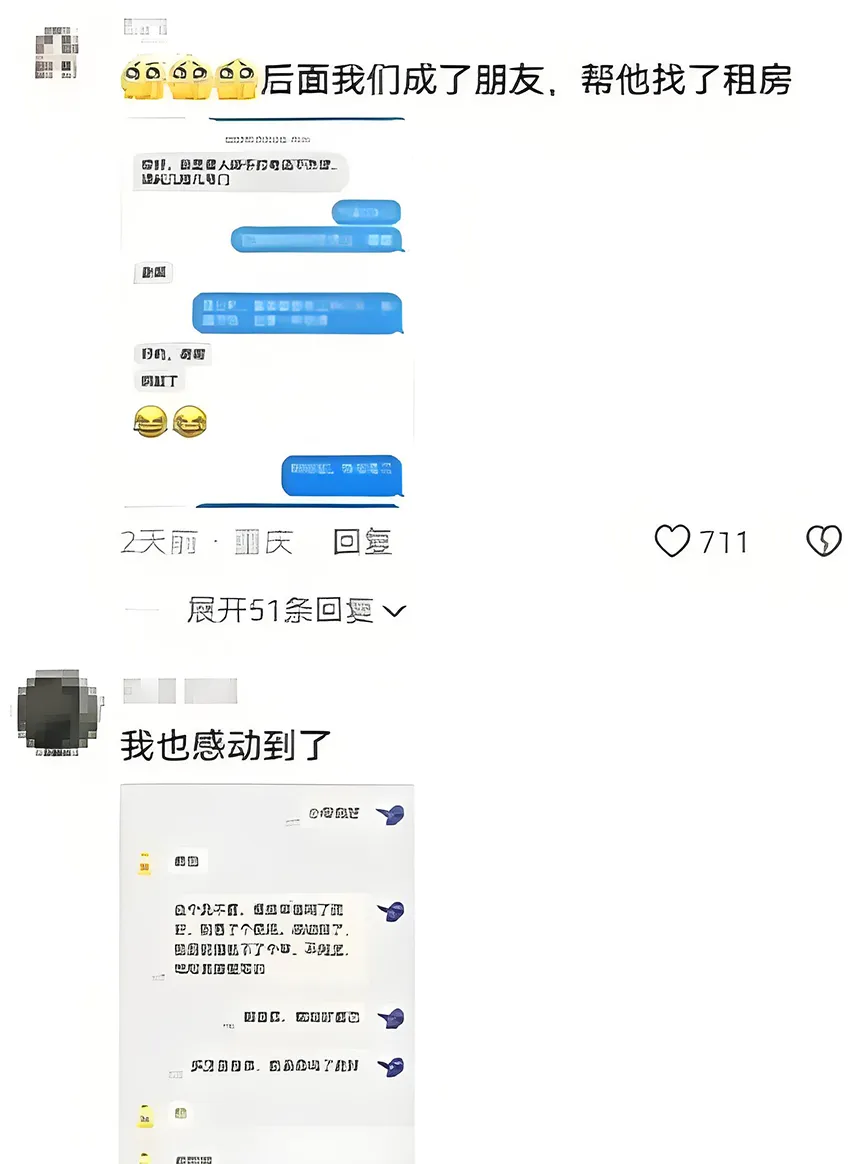
Task: Click the paper-plane avatar in the chat screenshot
Action: pos(392,814)
